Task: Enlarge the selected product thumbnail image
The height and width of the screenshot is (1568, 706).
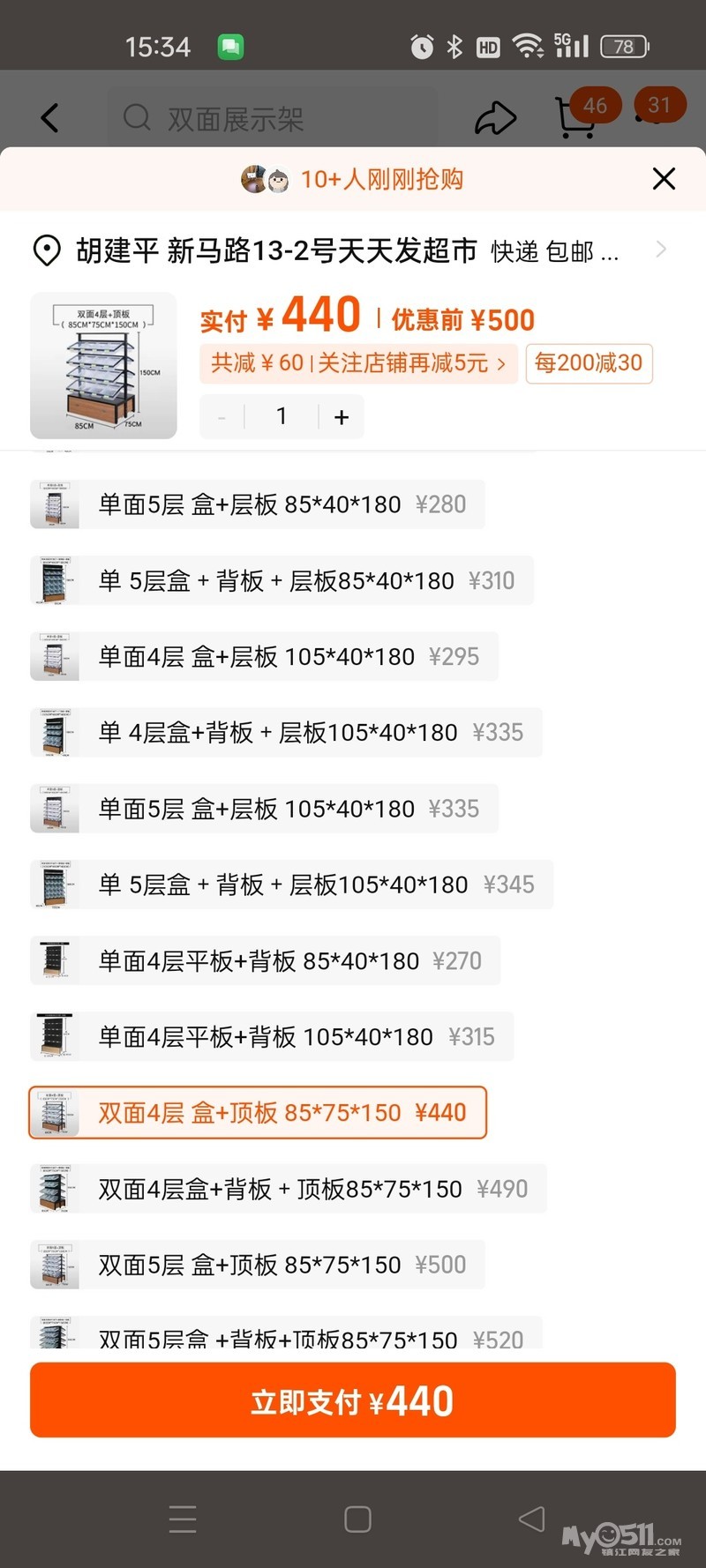Action: click(x=103, y=365)
